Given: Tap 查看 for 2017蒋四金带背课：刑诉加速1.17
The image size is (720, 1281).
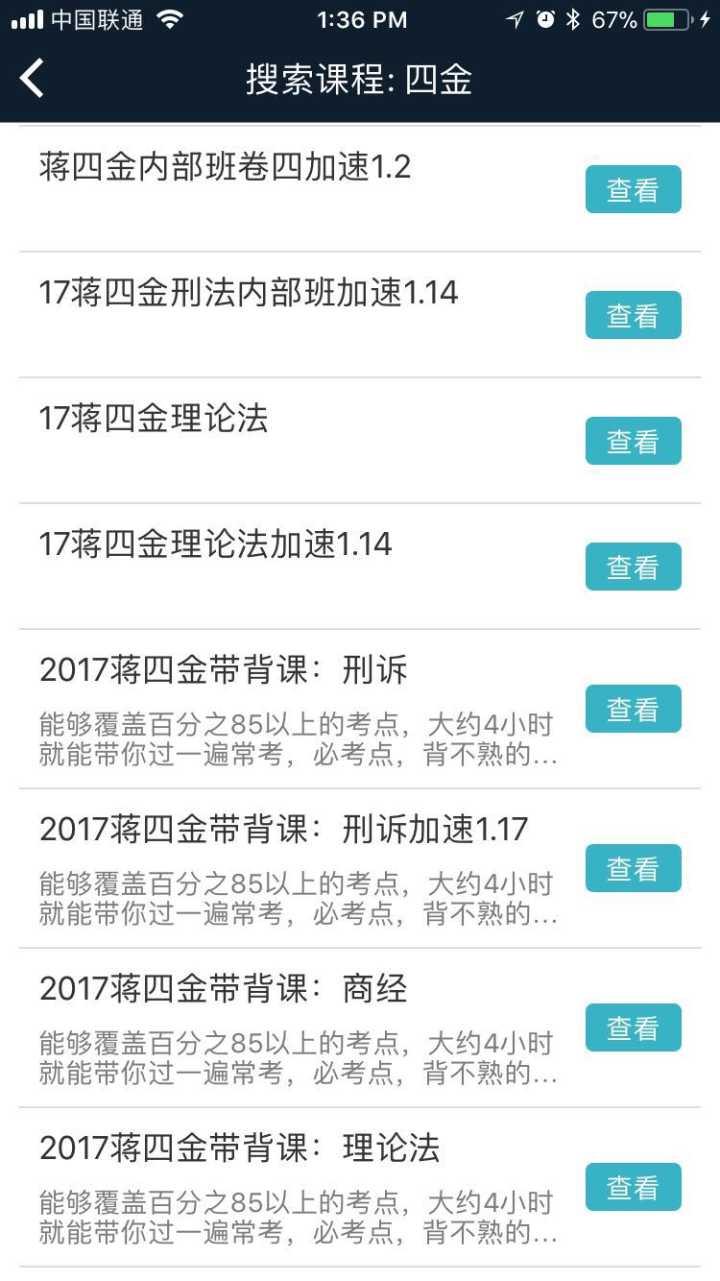Looking at the screenshot, I should pos(633,868).
